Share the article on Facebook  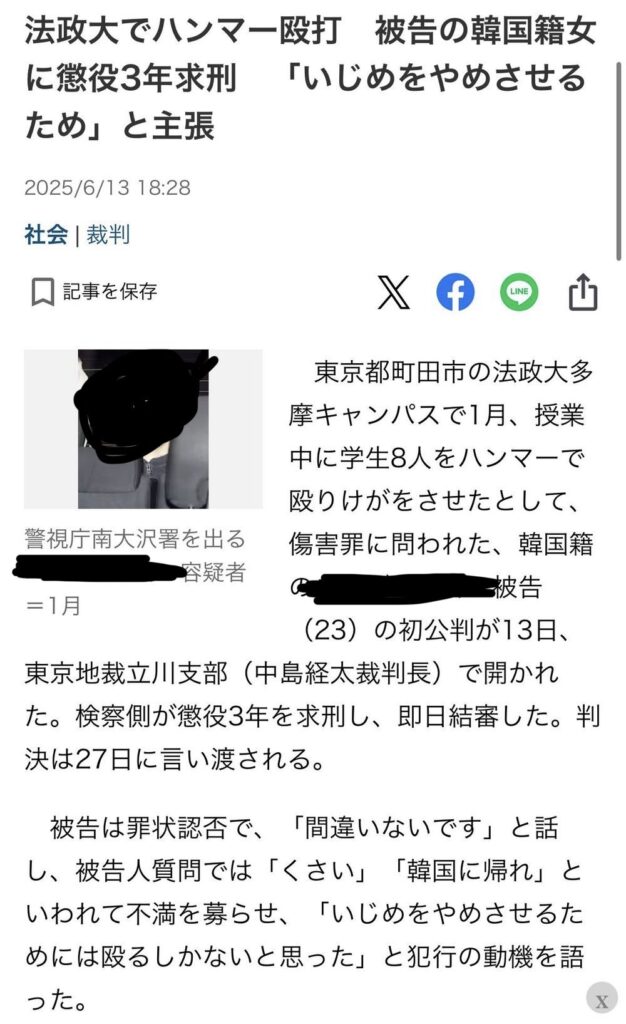tap(456, 292)
